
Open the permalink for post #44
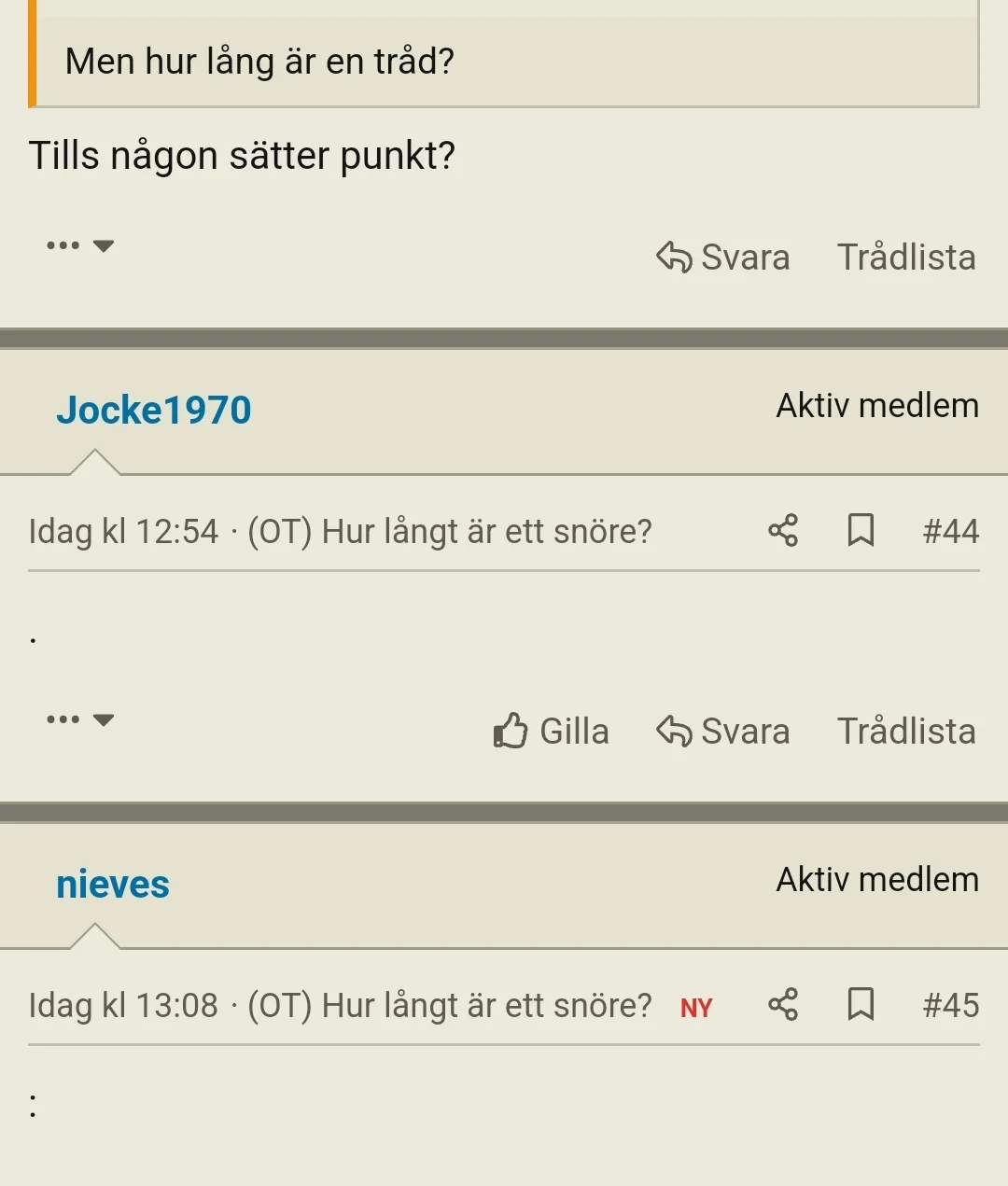pyautogui.click(x=950, y=531)
